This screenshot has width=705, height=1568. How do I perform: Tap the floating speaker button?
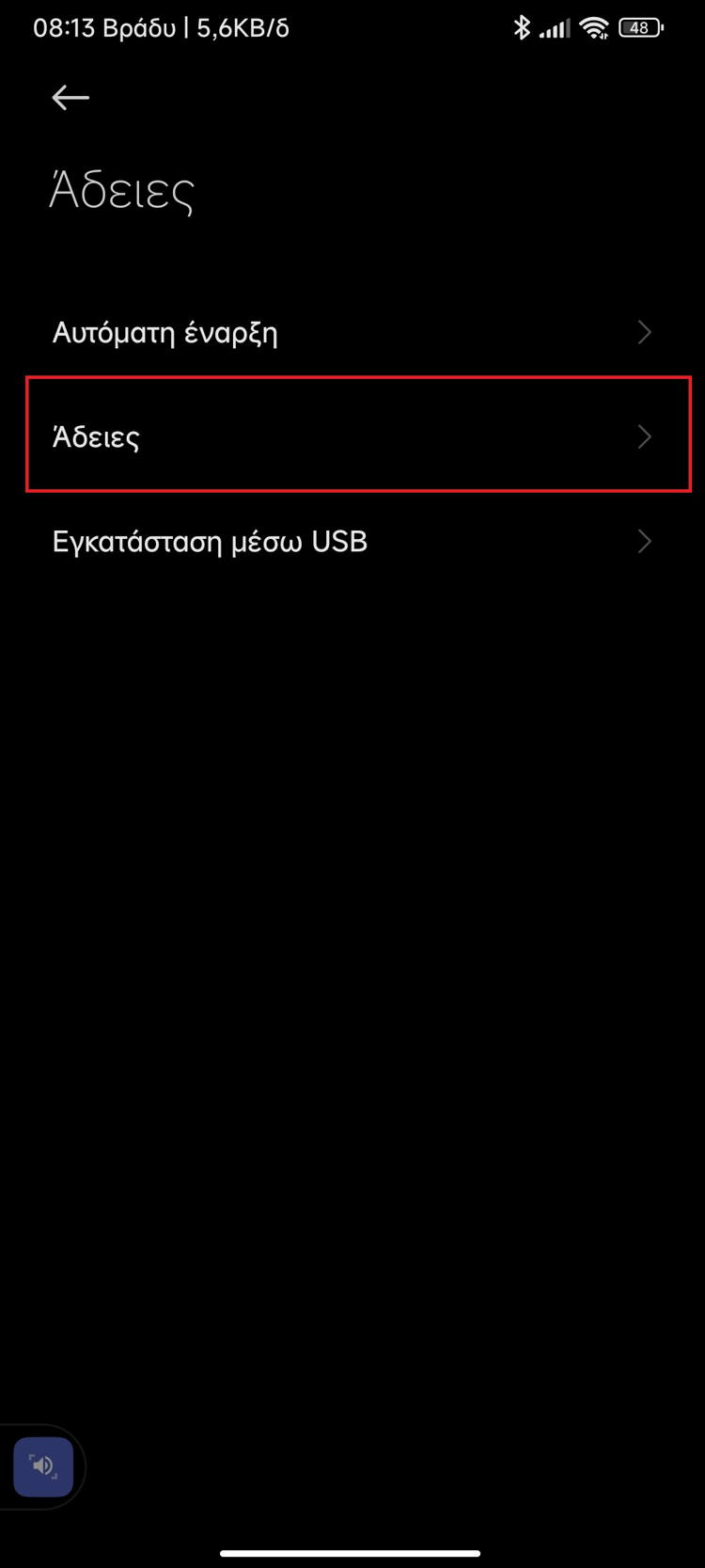[x=43, y=1466]
